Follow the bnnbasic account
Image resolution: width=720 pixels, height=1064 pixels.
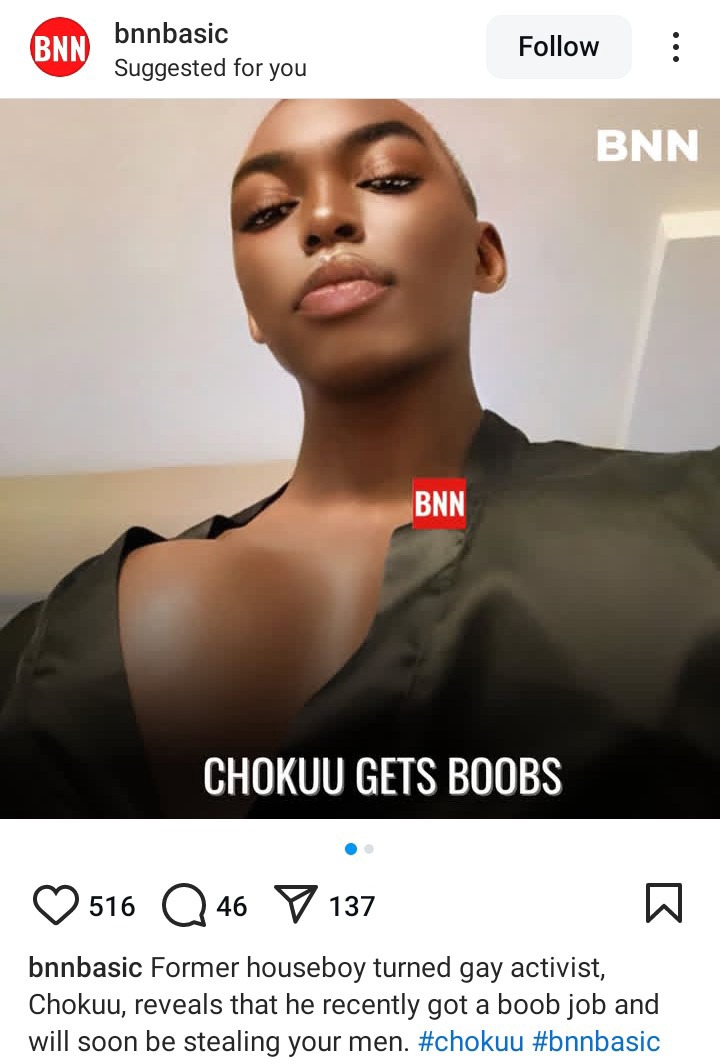(558, 47)
